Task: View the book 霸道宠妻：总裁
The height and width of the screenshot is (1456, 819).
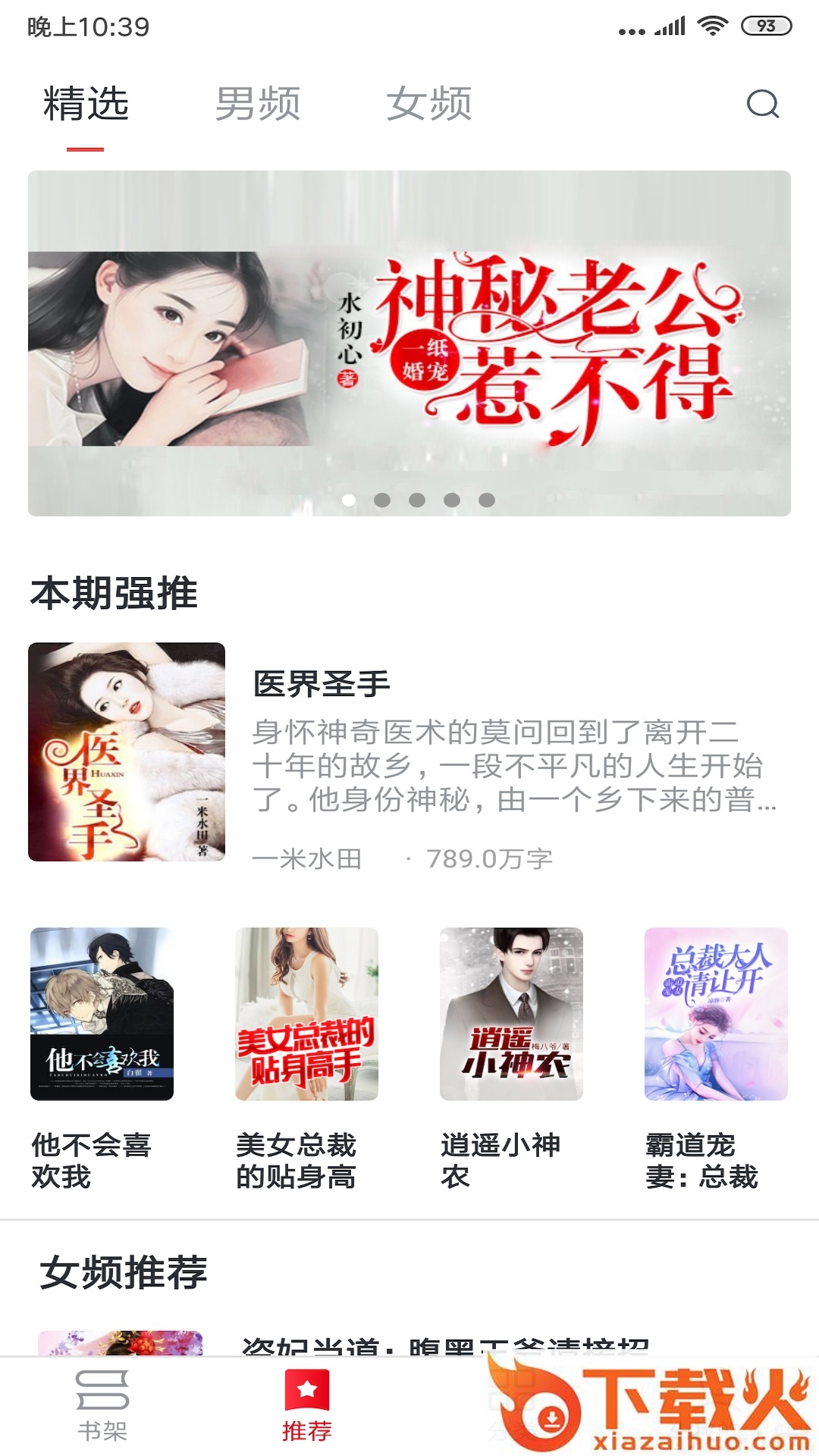Action: 716,1014
